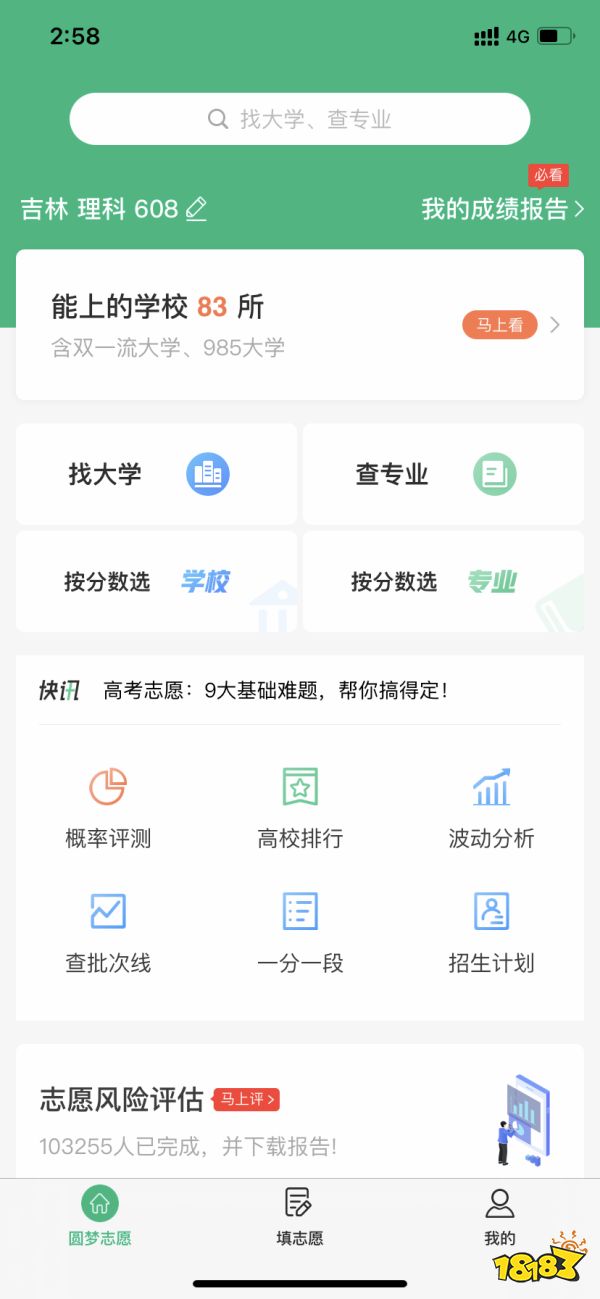Screen dimensions: 600x1299
Task: Open the 找大学 card
Action: [x=156, y=474]
